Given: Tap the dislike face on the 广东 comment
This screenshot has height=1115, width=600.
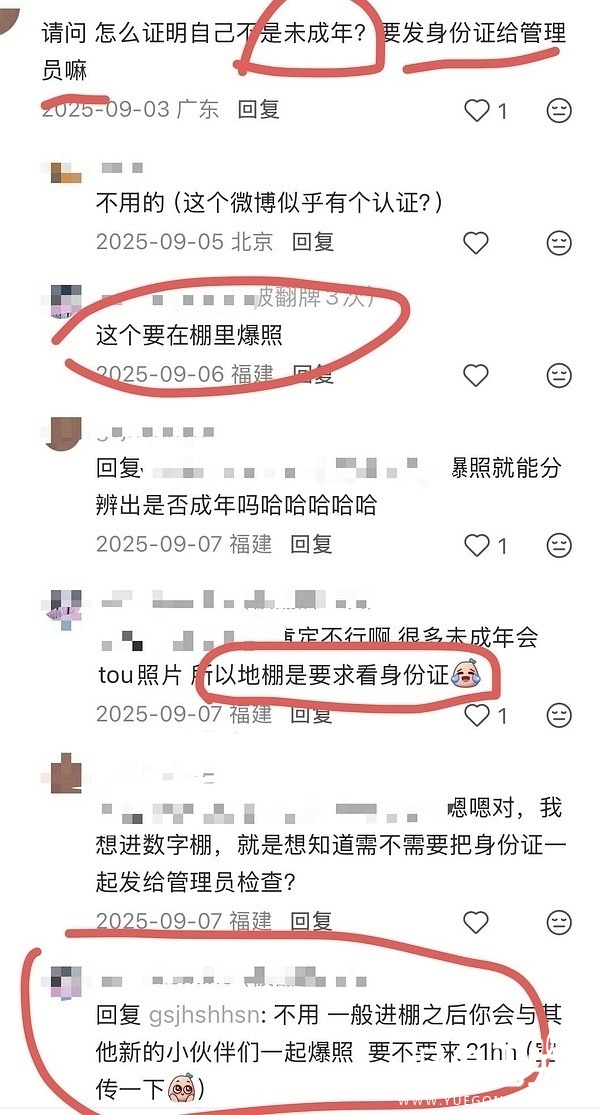Looking at the screenshot, I should (559, 110).
